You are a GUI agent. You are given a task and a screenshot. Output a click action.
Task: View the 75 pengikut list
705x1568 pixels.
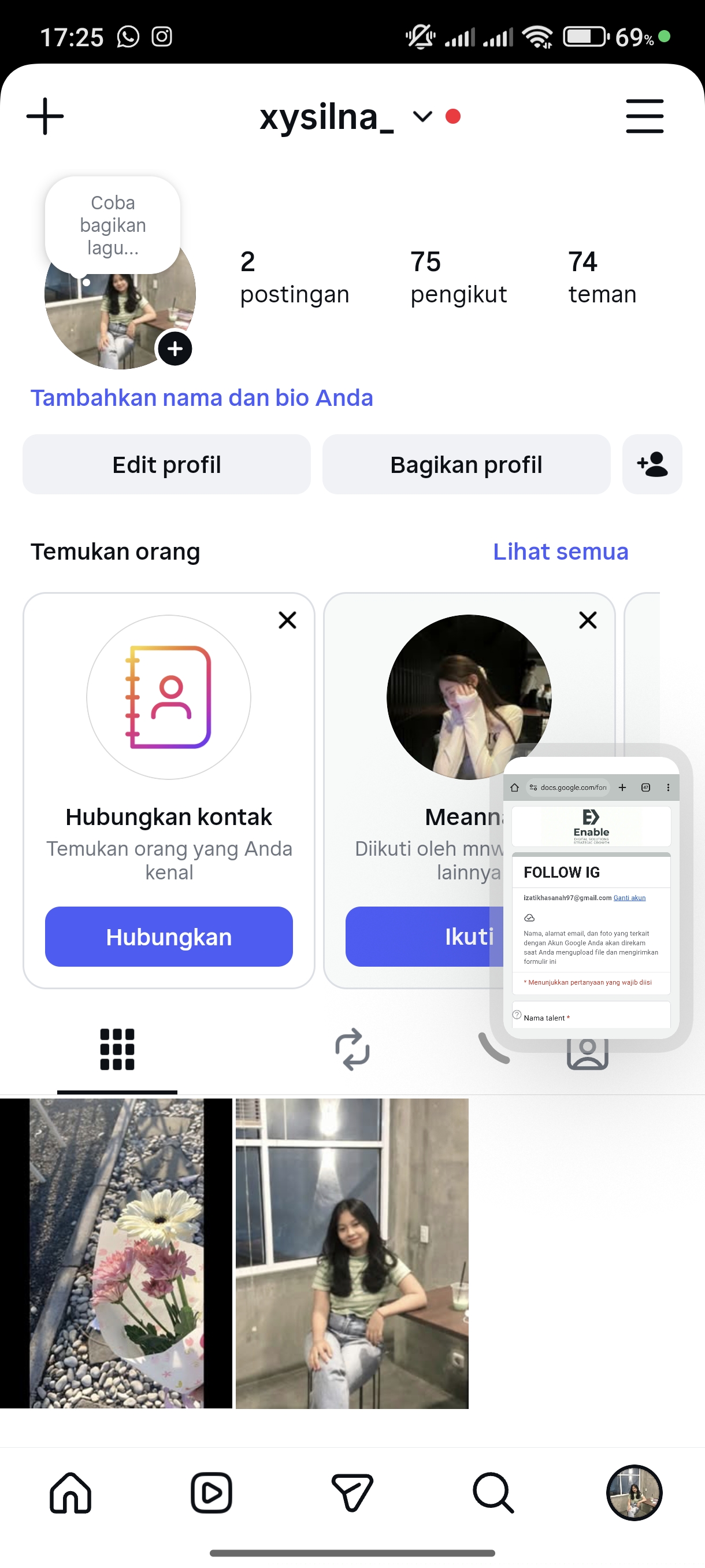click(x=458, y=277)
